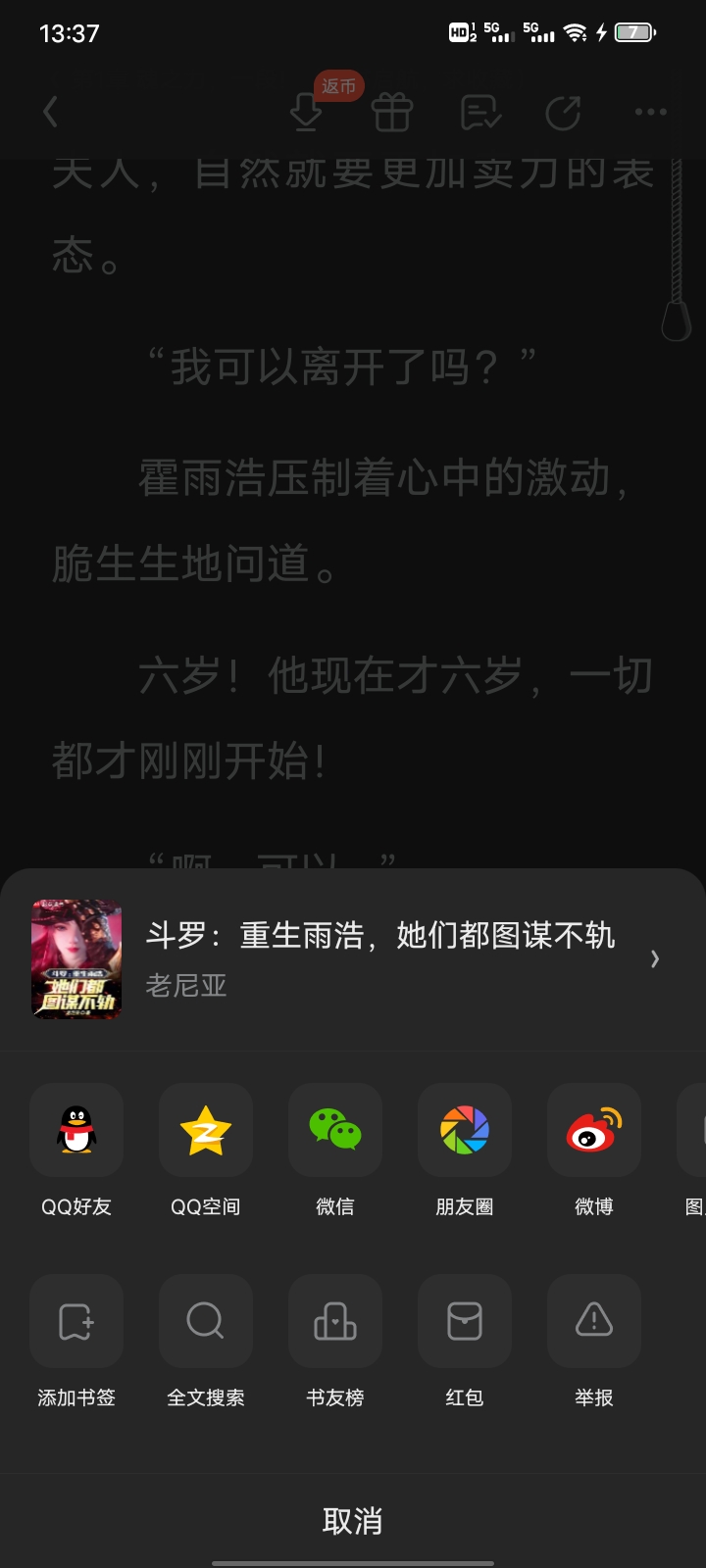Tap 取消 to close the share sheet

coord(353,1520)
